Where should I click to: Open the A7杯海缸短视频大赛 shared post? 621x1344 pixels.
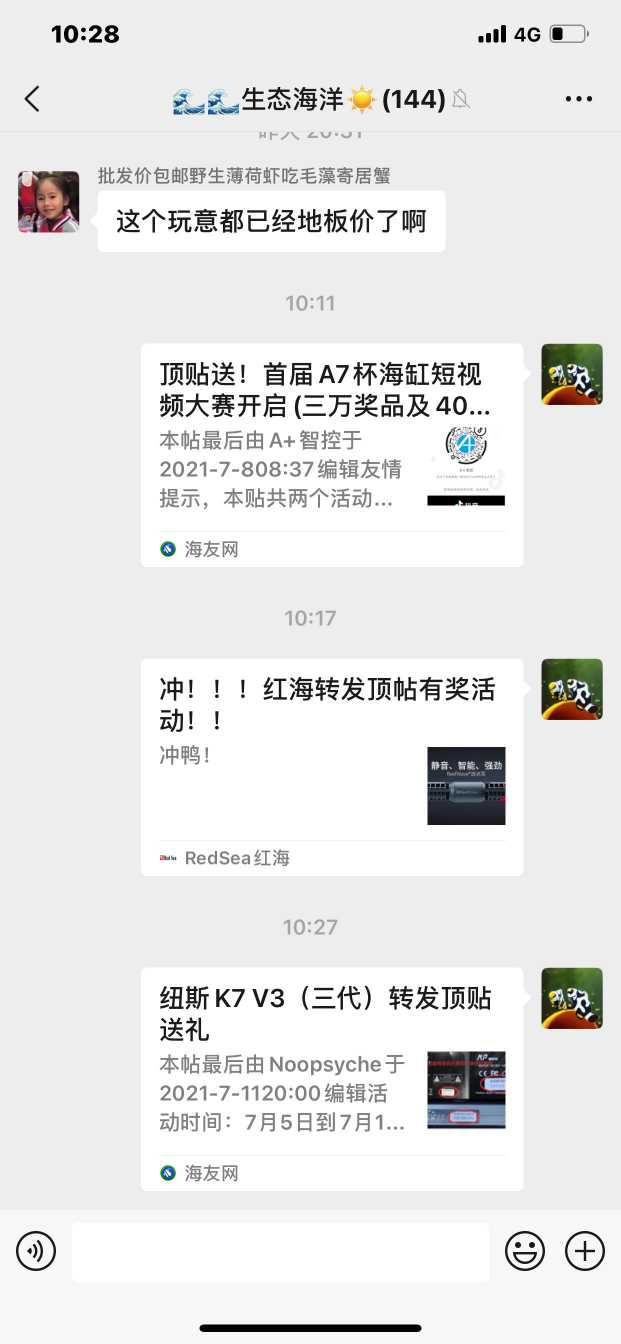click(331, 455)
